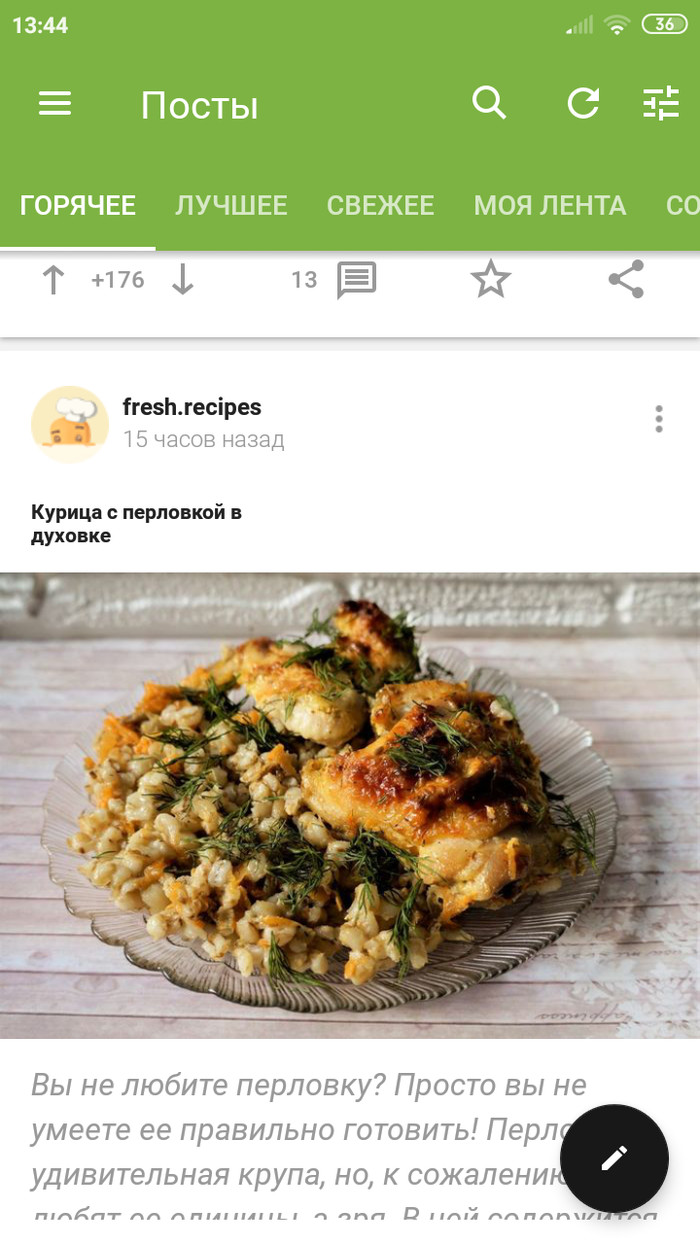Downvote the post rated +176
700x1244 pixels.
pos(182,281)
